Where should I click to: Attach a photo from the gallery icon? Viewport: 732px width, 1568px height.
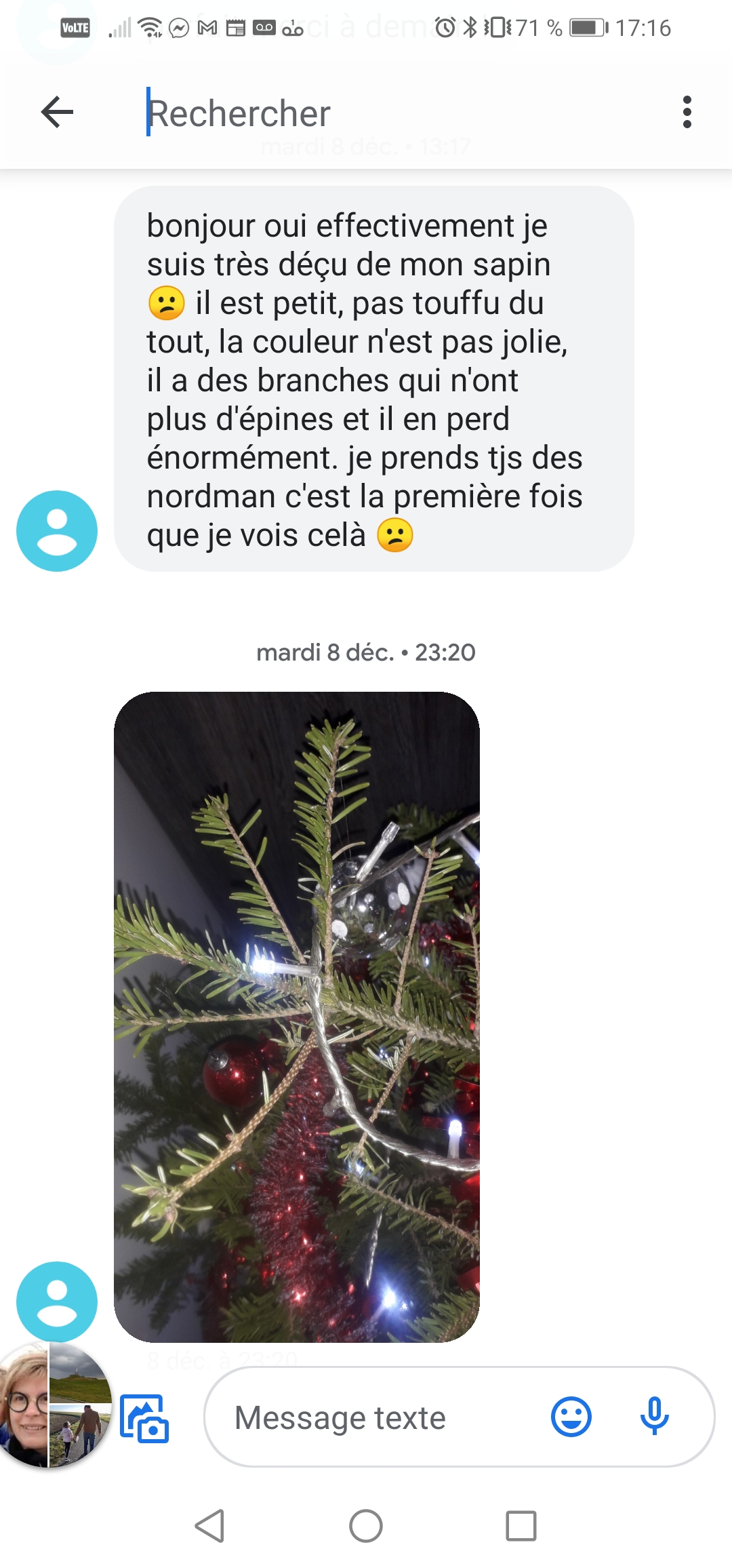144,1417
